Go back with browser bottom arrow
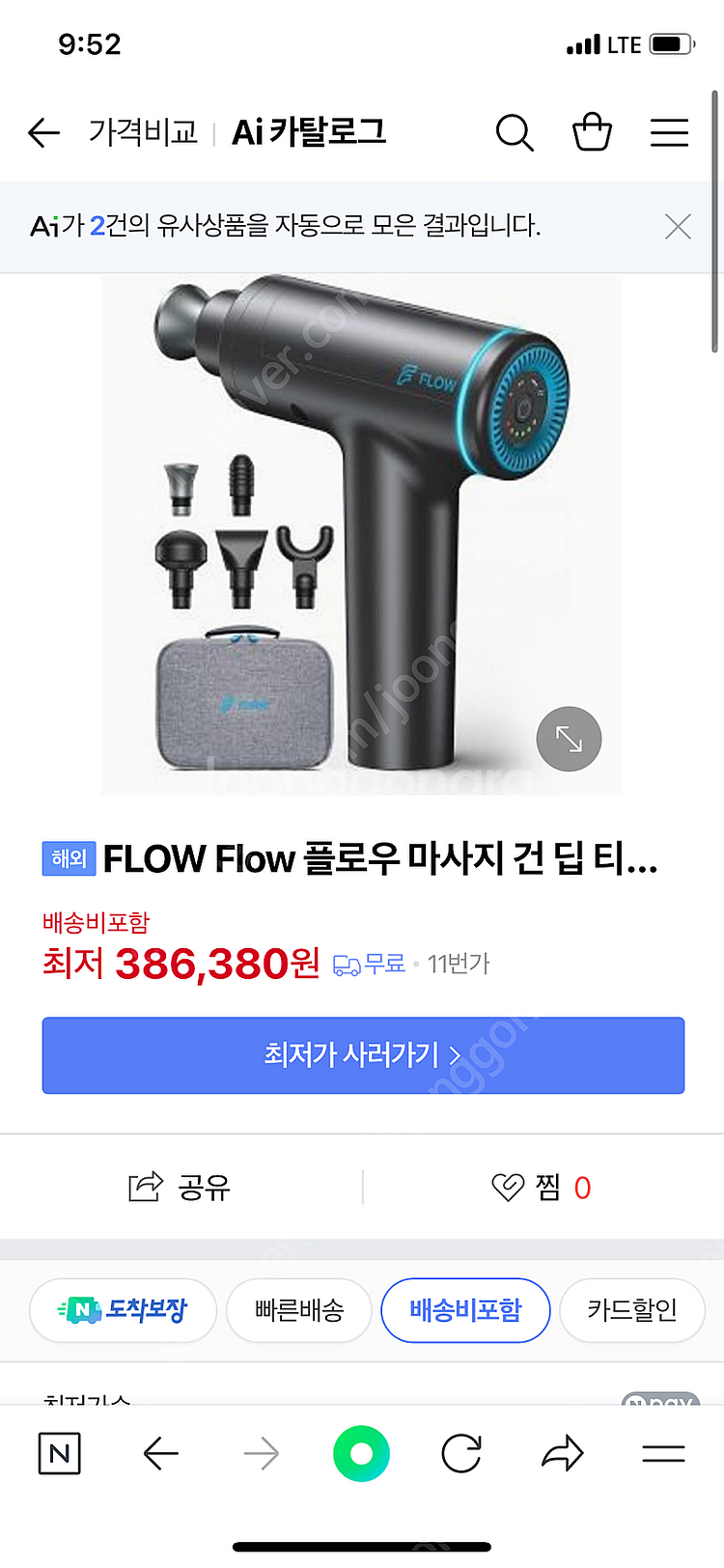 point(161,1453)
